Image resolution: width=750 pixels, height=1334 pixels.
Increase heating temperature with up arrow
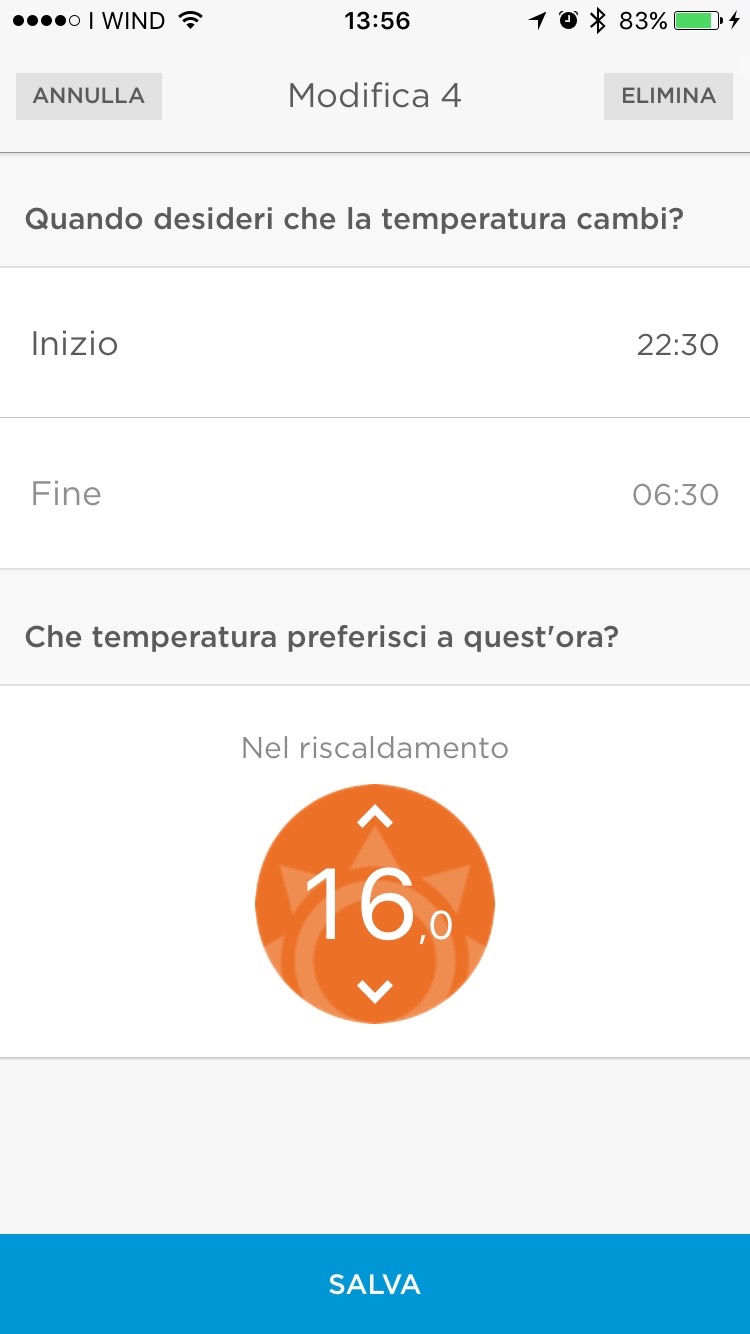tap(375, 818)
